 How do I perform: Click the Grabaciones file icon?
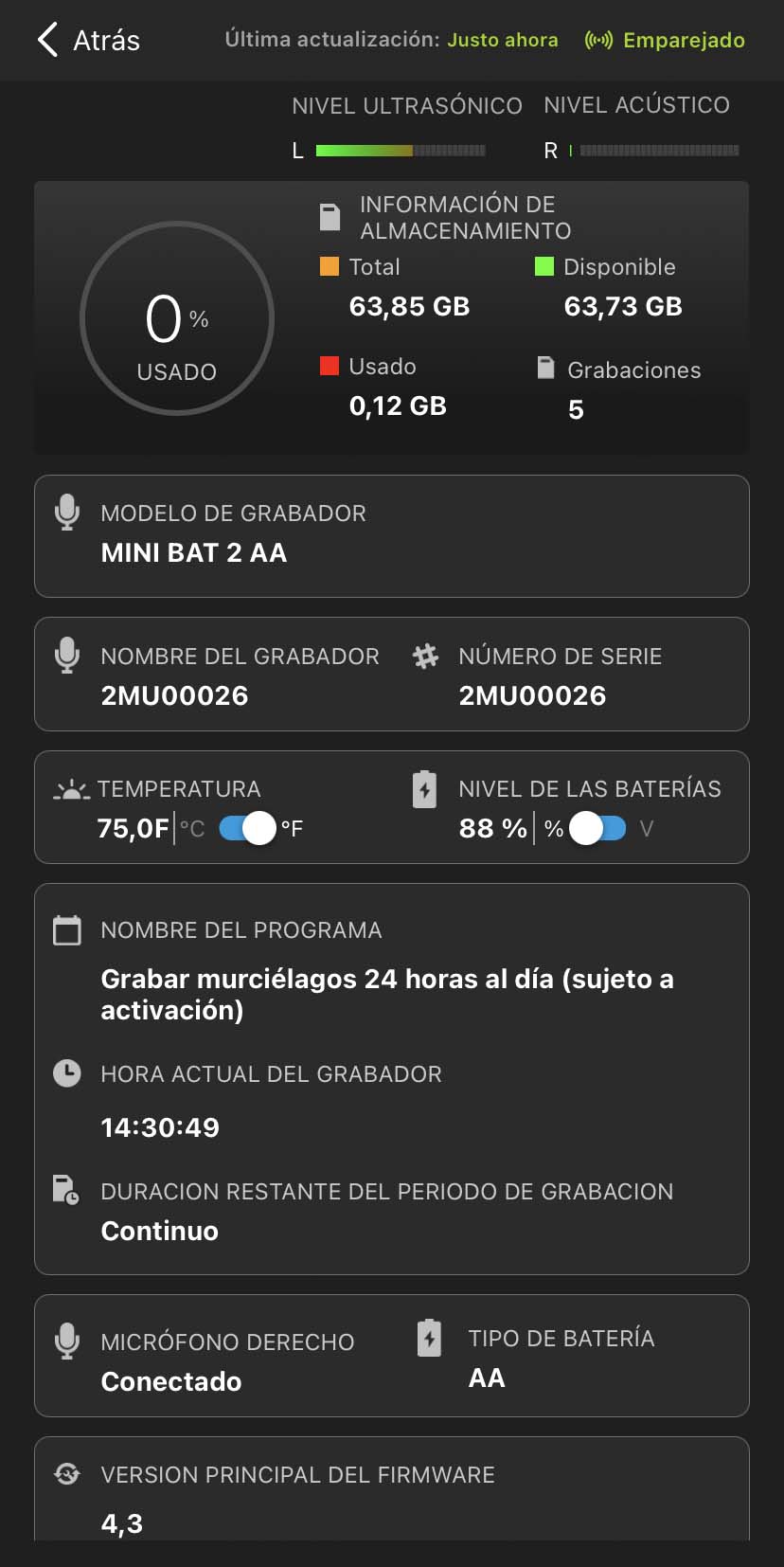[x=547, y=369]
